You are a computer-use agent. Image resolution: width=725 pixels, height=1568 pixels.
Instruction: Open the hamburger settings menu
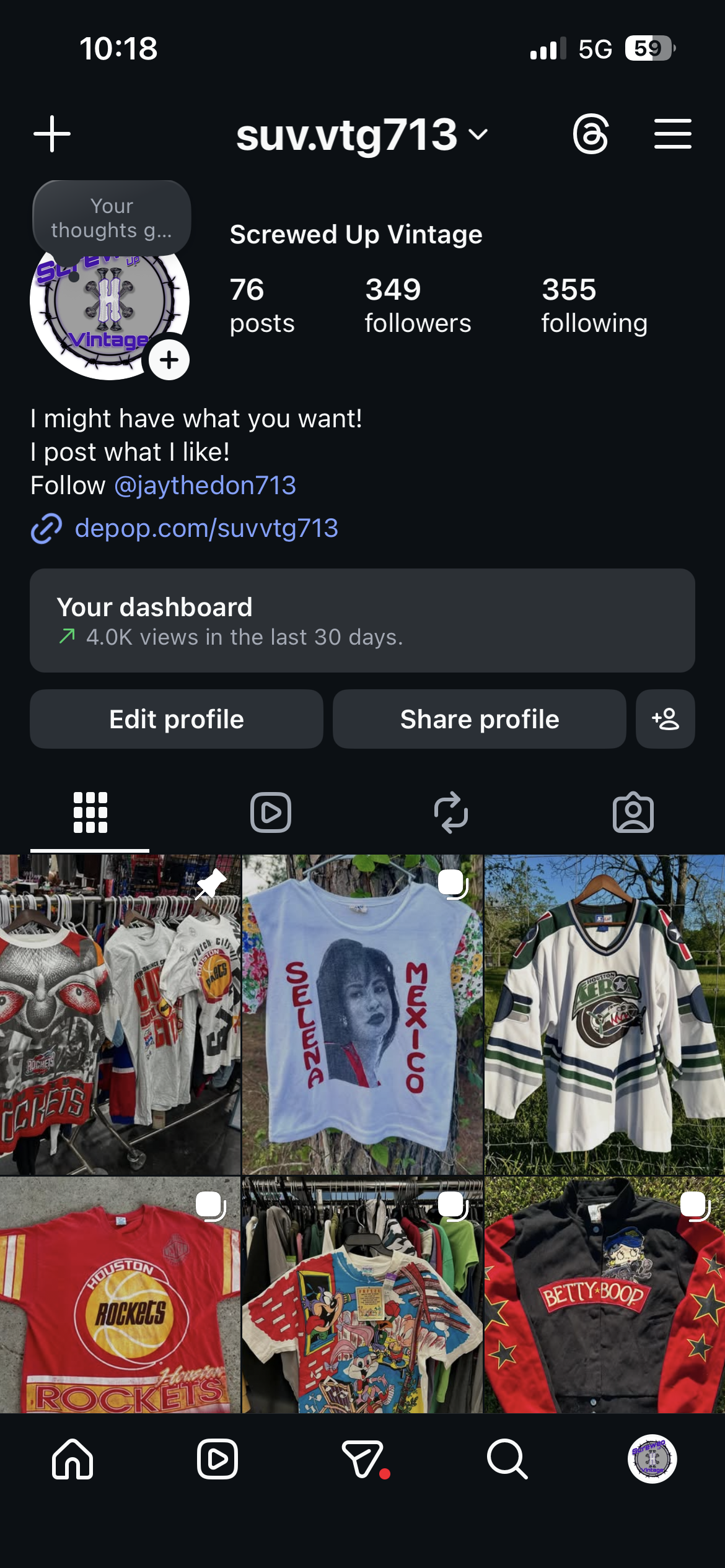[673, 133]
